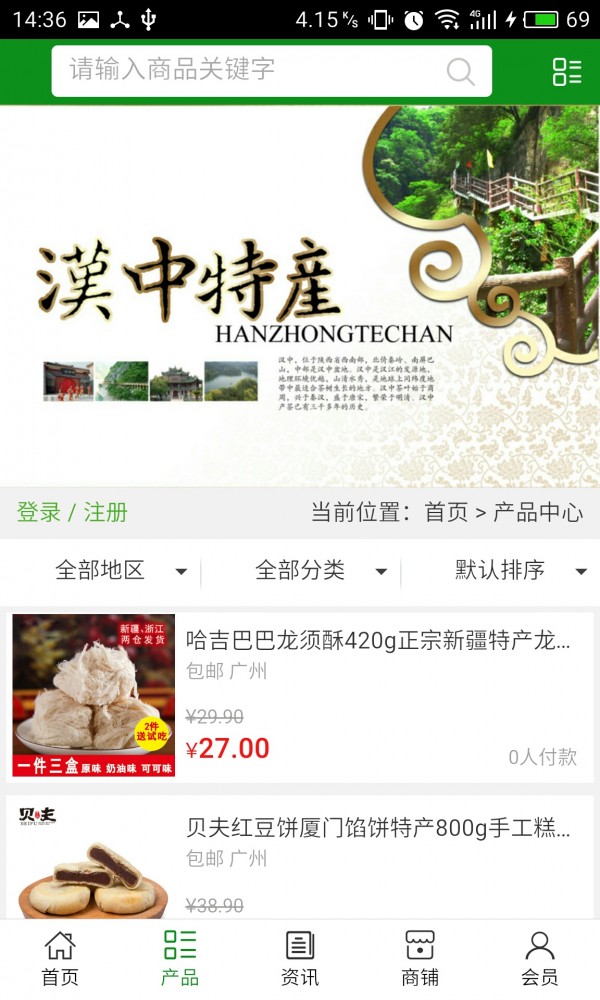Expand the 全部地区 region dropdown
600x1000 pixels.
(x=120, y=571)
